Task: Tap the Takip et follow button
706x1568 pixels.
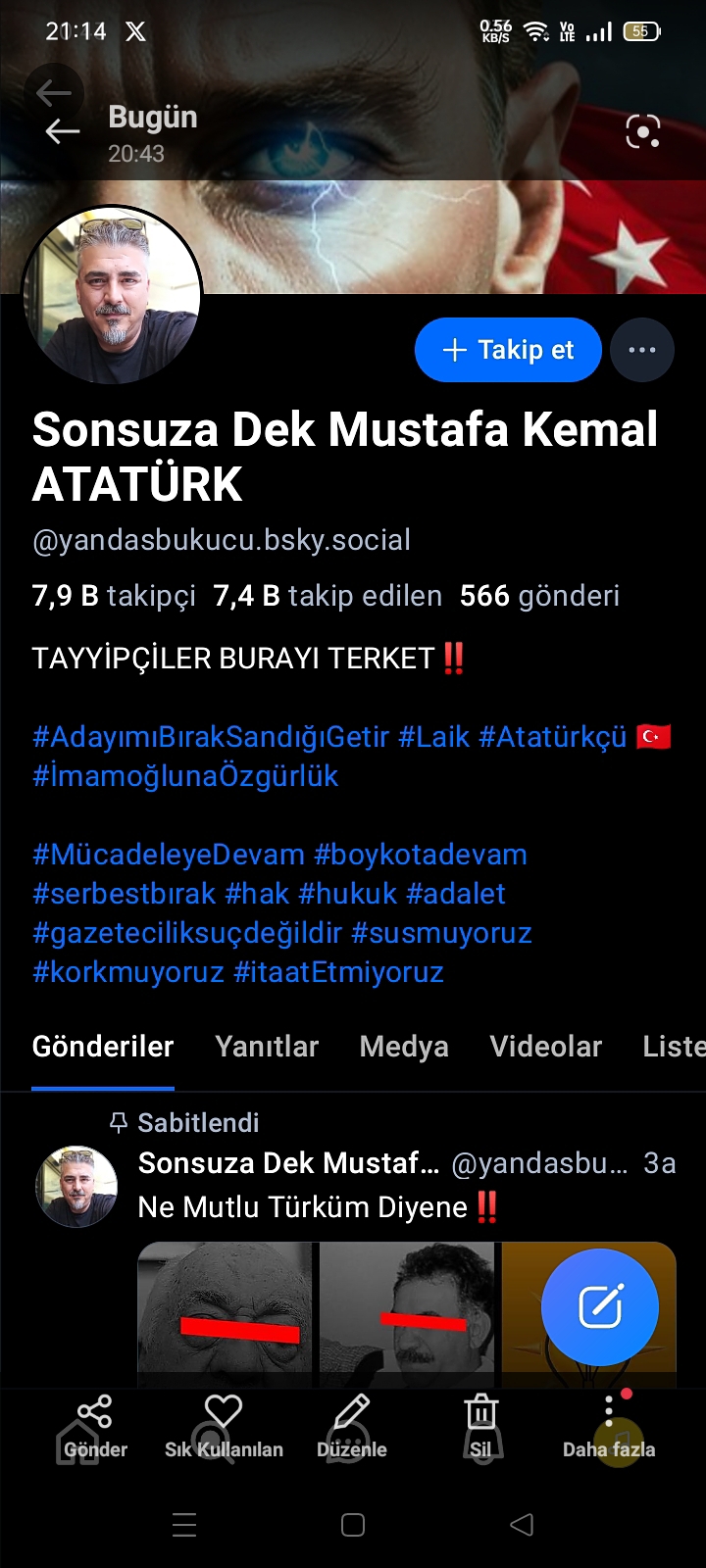Action: 508,350
